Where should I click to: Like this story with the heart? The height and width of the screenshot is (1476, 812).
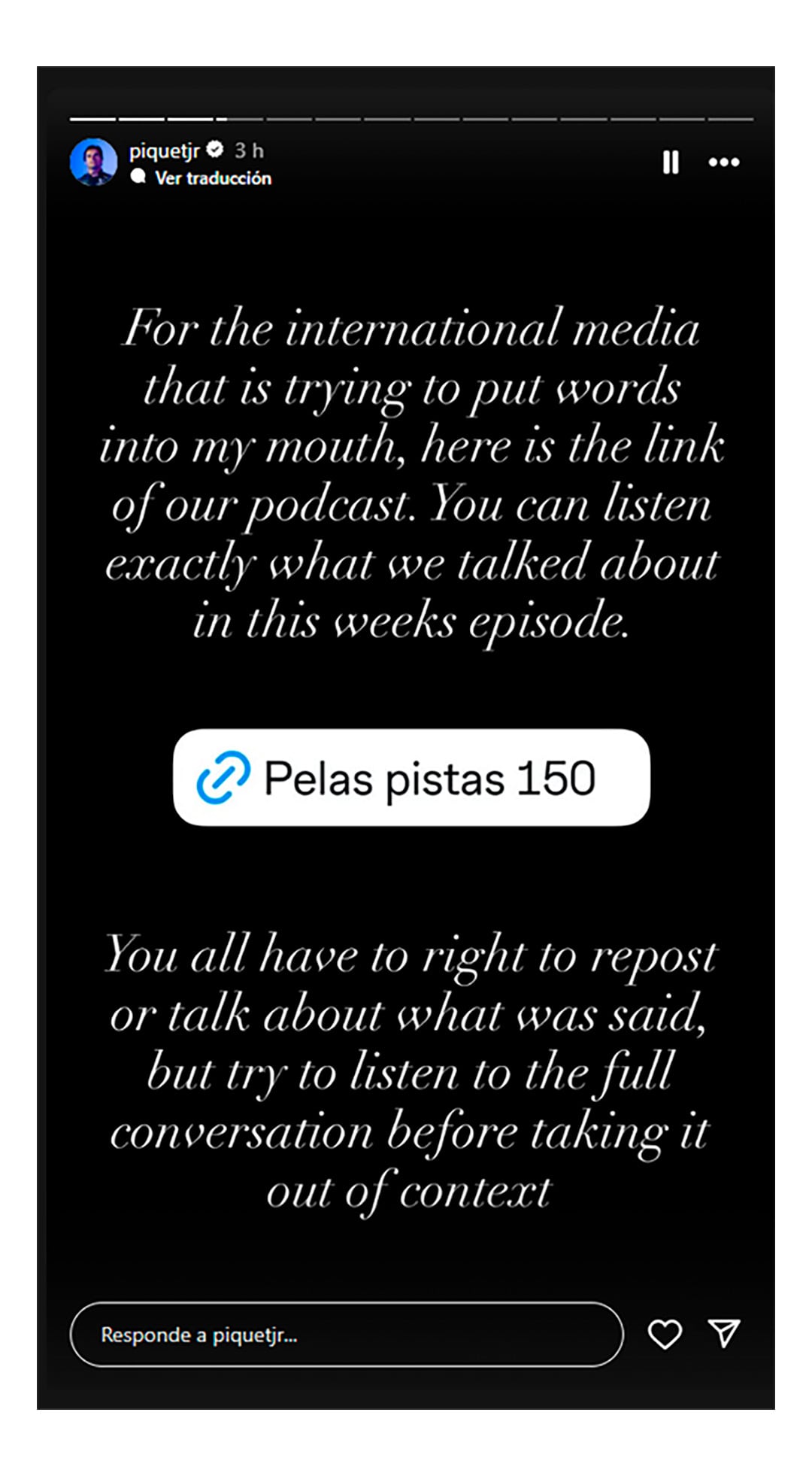[665, 1334]
